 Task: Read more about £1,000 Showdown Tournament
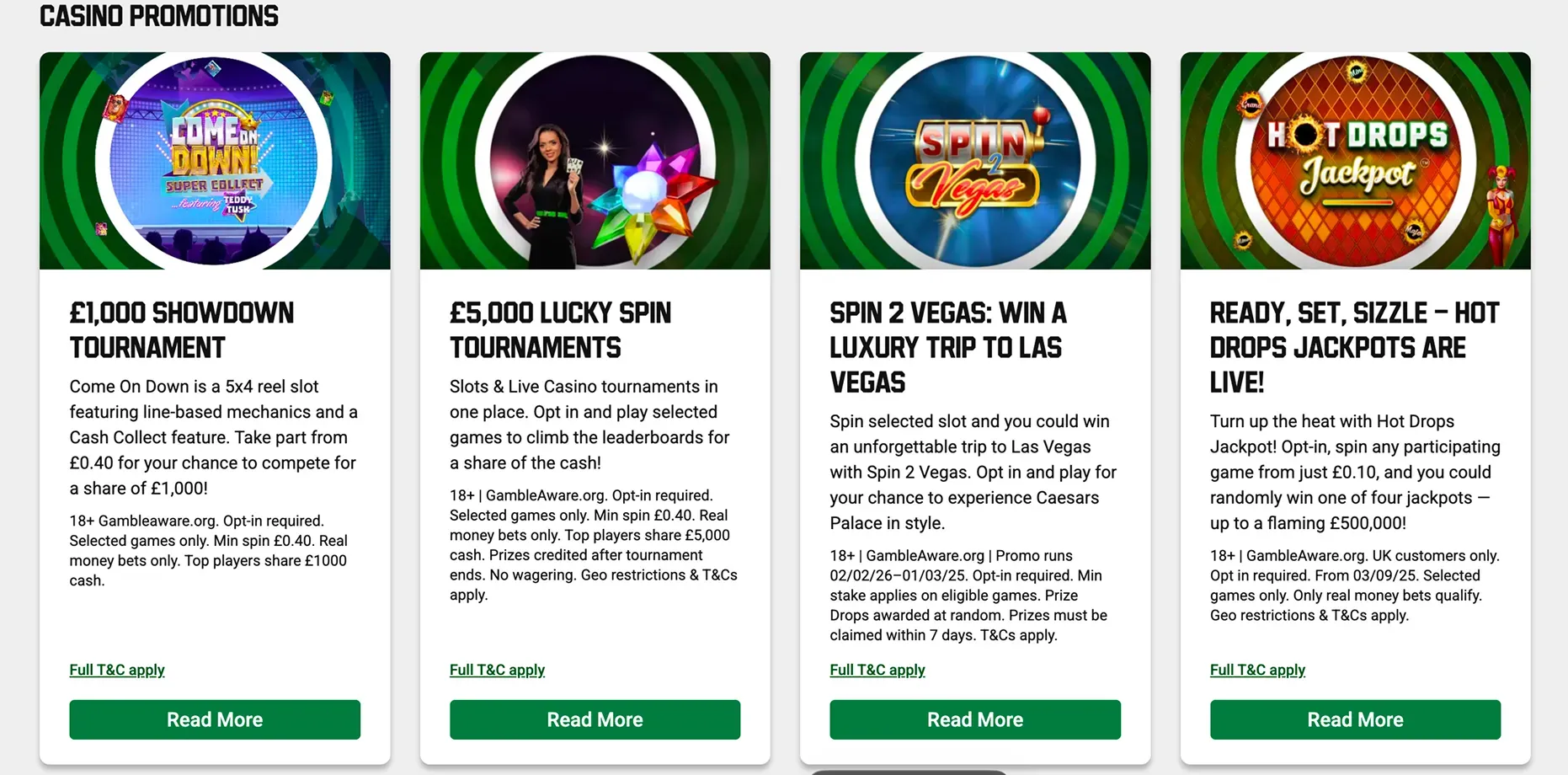(215, 719)
